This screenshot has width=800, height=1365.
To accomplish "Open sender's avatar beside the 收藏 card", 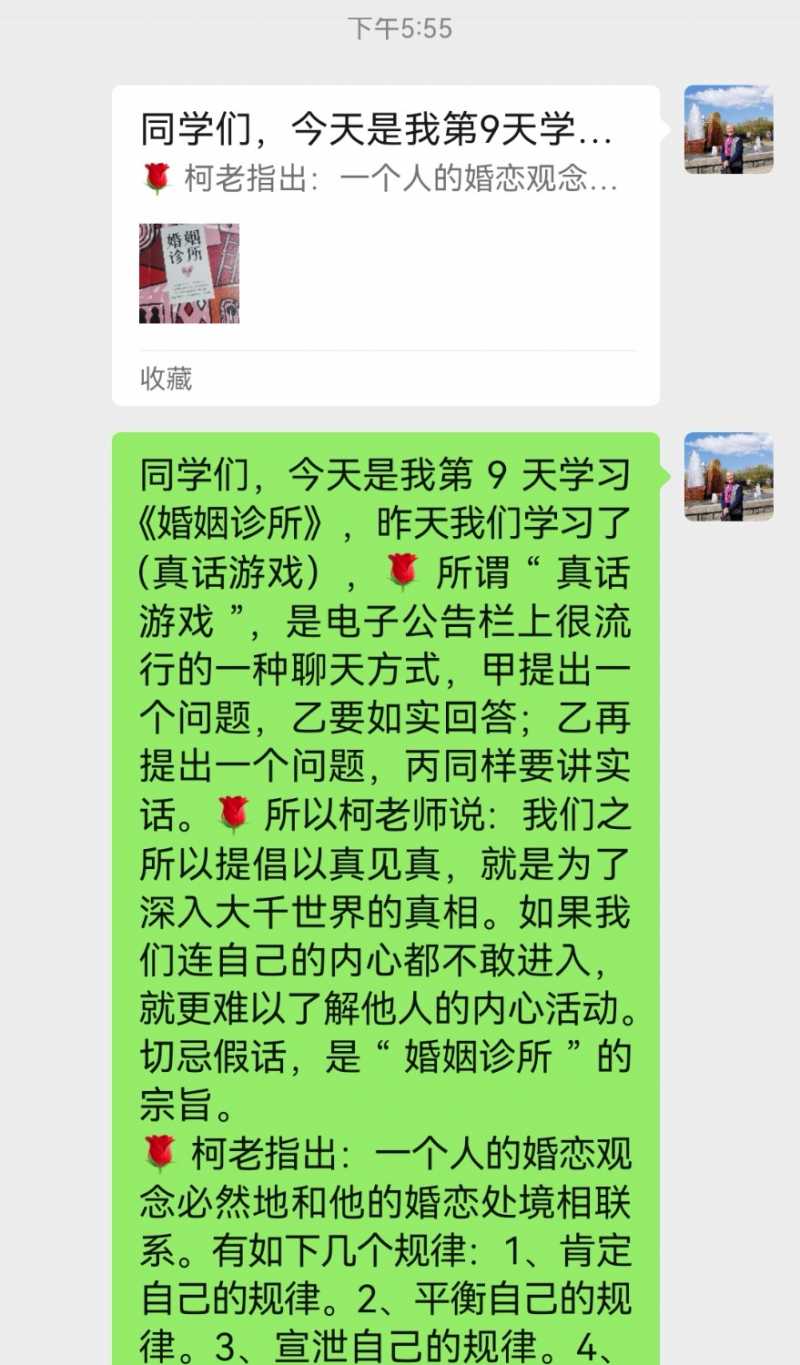I will [x=728, y=130].
